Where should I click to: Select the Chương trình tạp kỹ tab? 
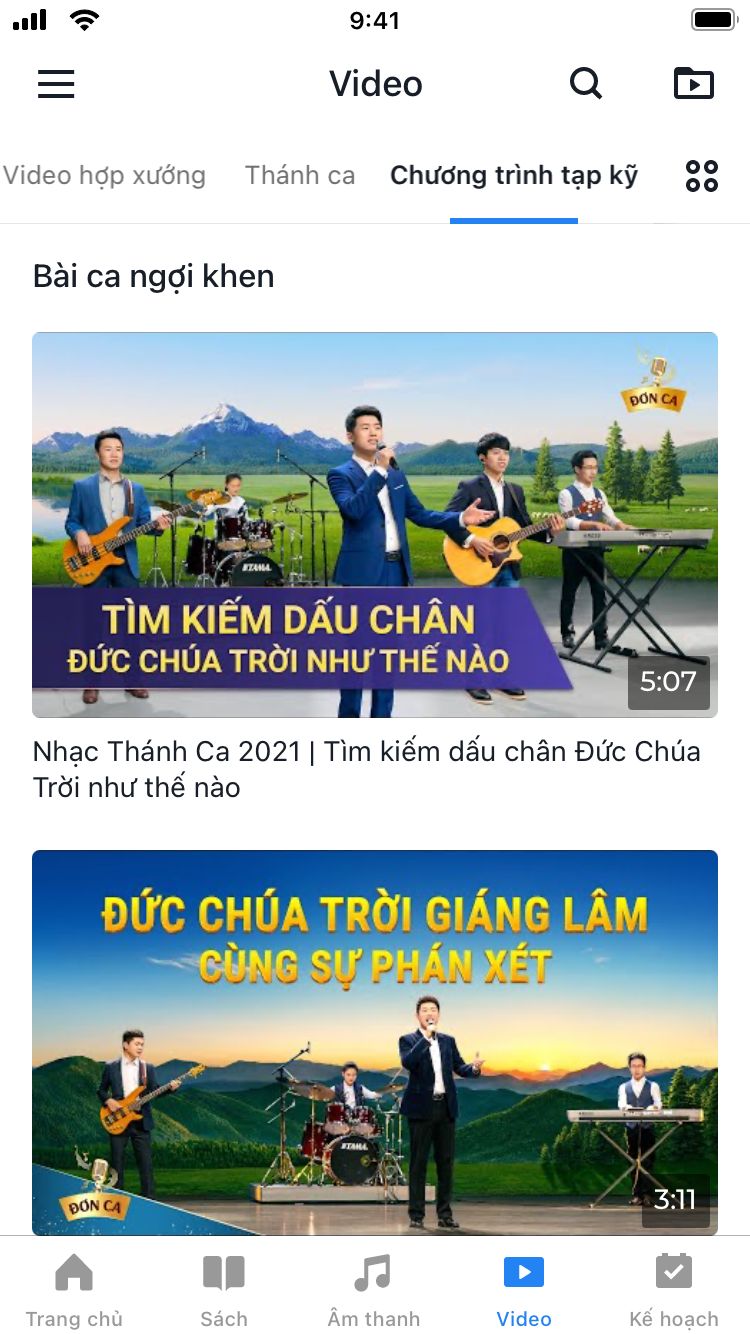tap(513, 176)
